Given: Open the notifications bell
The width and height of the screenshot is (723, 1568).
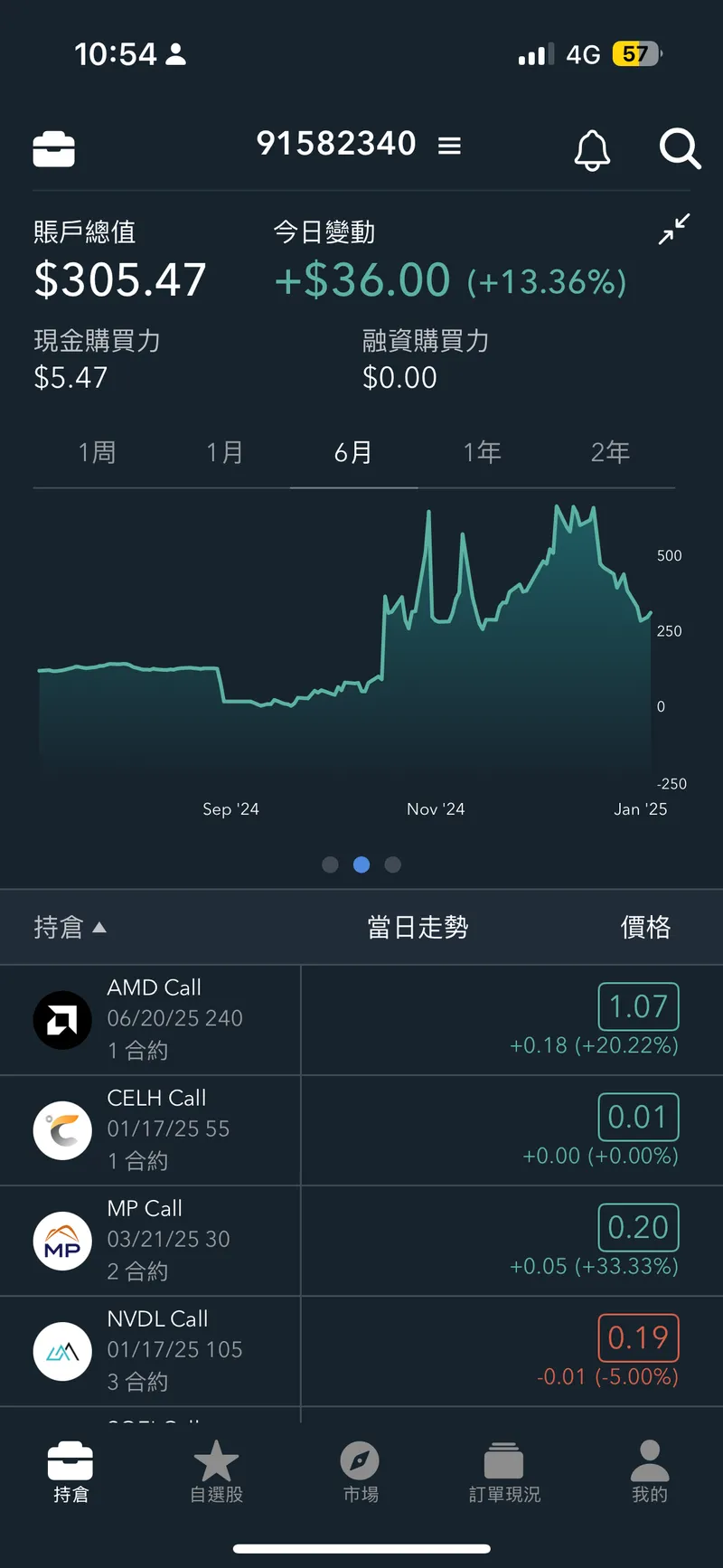Looking at the screenshot, I should pos(592,149).
